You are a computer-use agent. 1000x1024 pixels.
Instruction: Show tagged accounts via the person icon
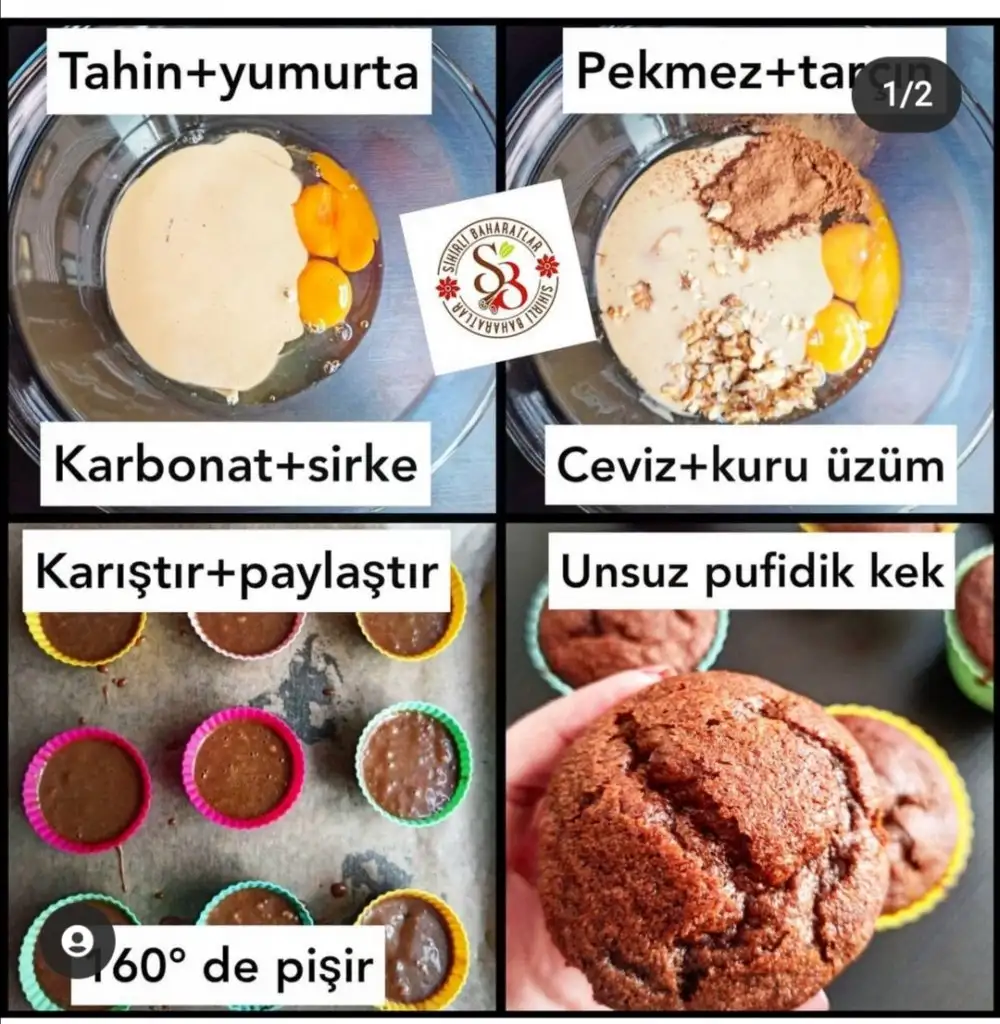(x=77, y=941)
